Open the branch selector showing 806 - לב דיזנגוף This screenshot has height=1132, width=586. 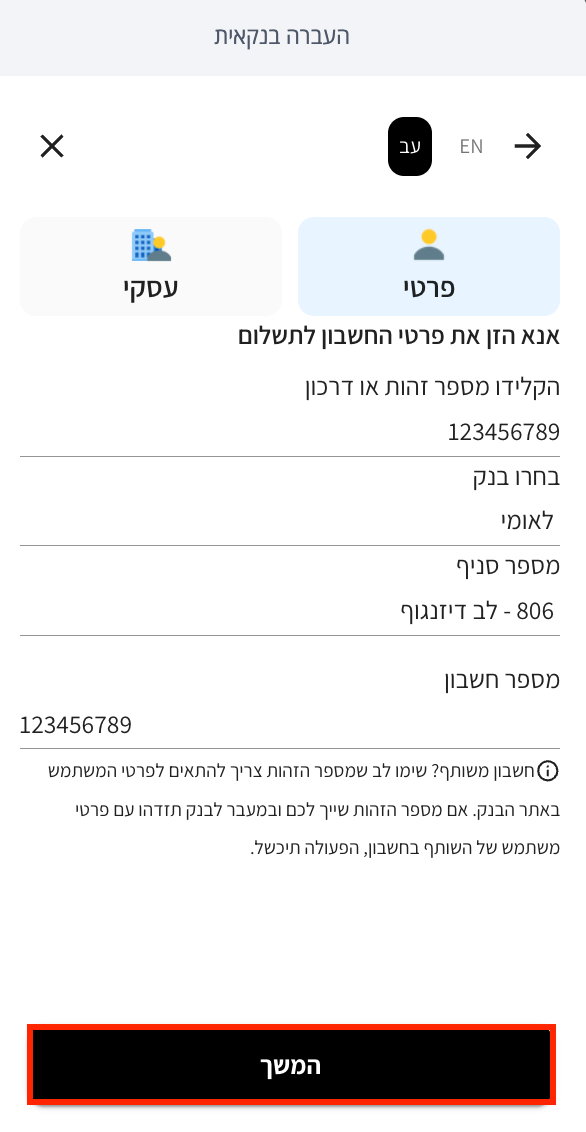tap(290, 611)
